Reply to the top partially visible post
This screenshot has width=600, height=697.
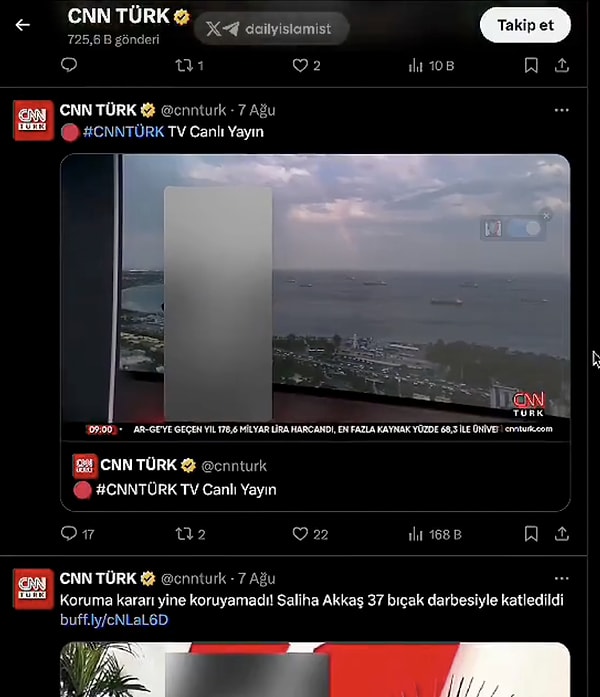[69, 65]
